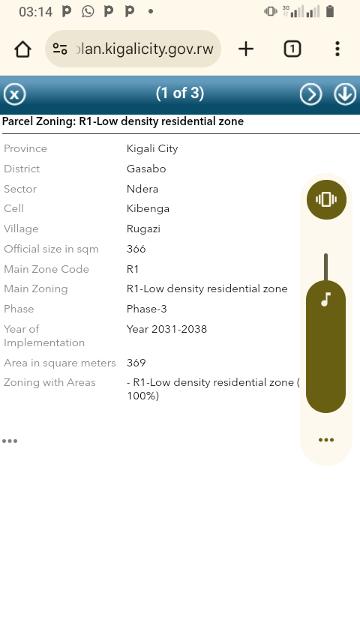Tap the downward arrow icon in header

(x=345, y=95)
